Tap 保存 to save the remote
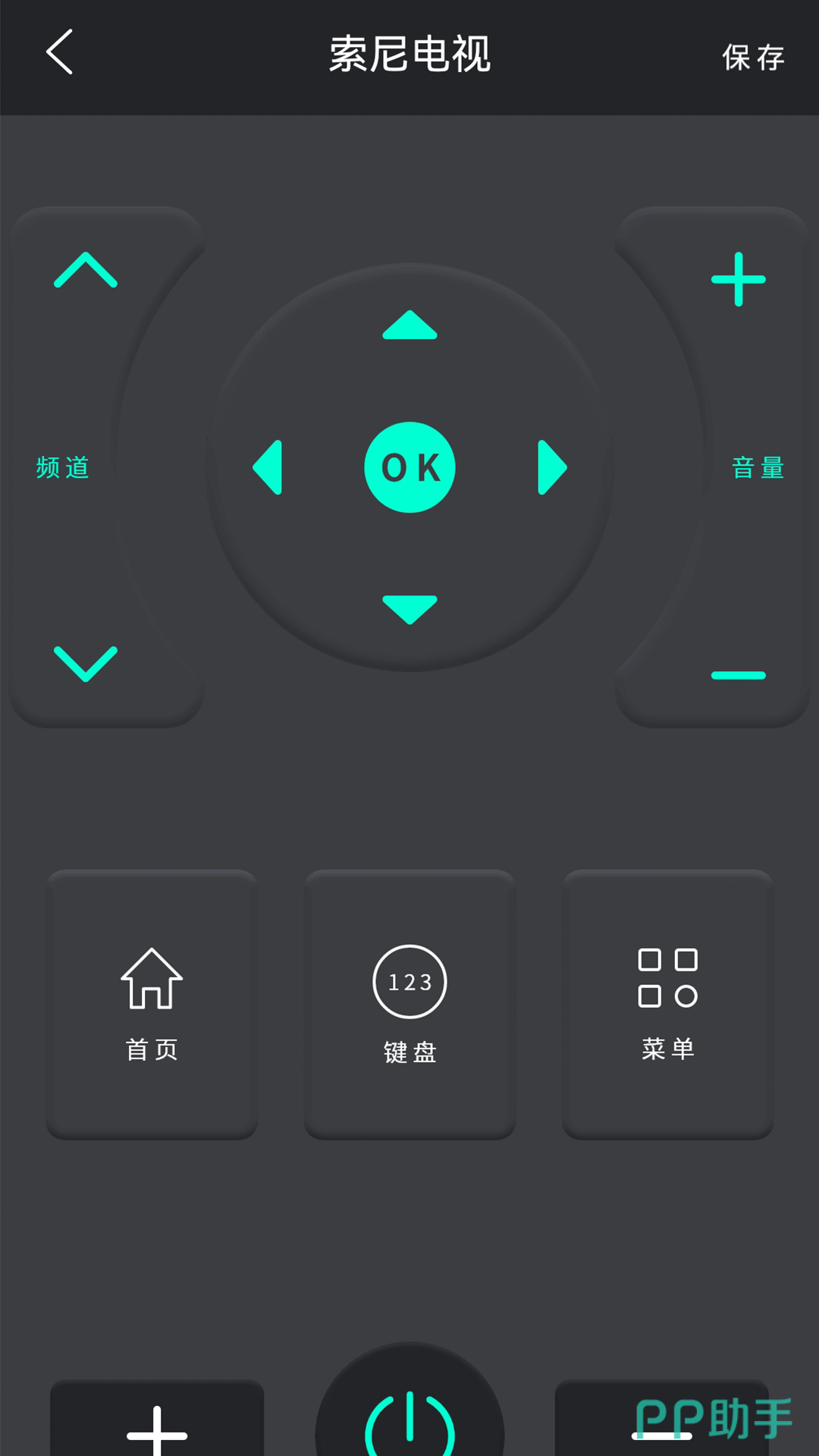The width and height of the screenshot is (819, 1456). click(753, 58)
